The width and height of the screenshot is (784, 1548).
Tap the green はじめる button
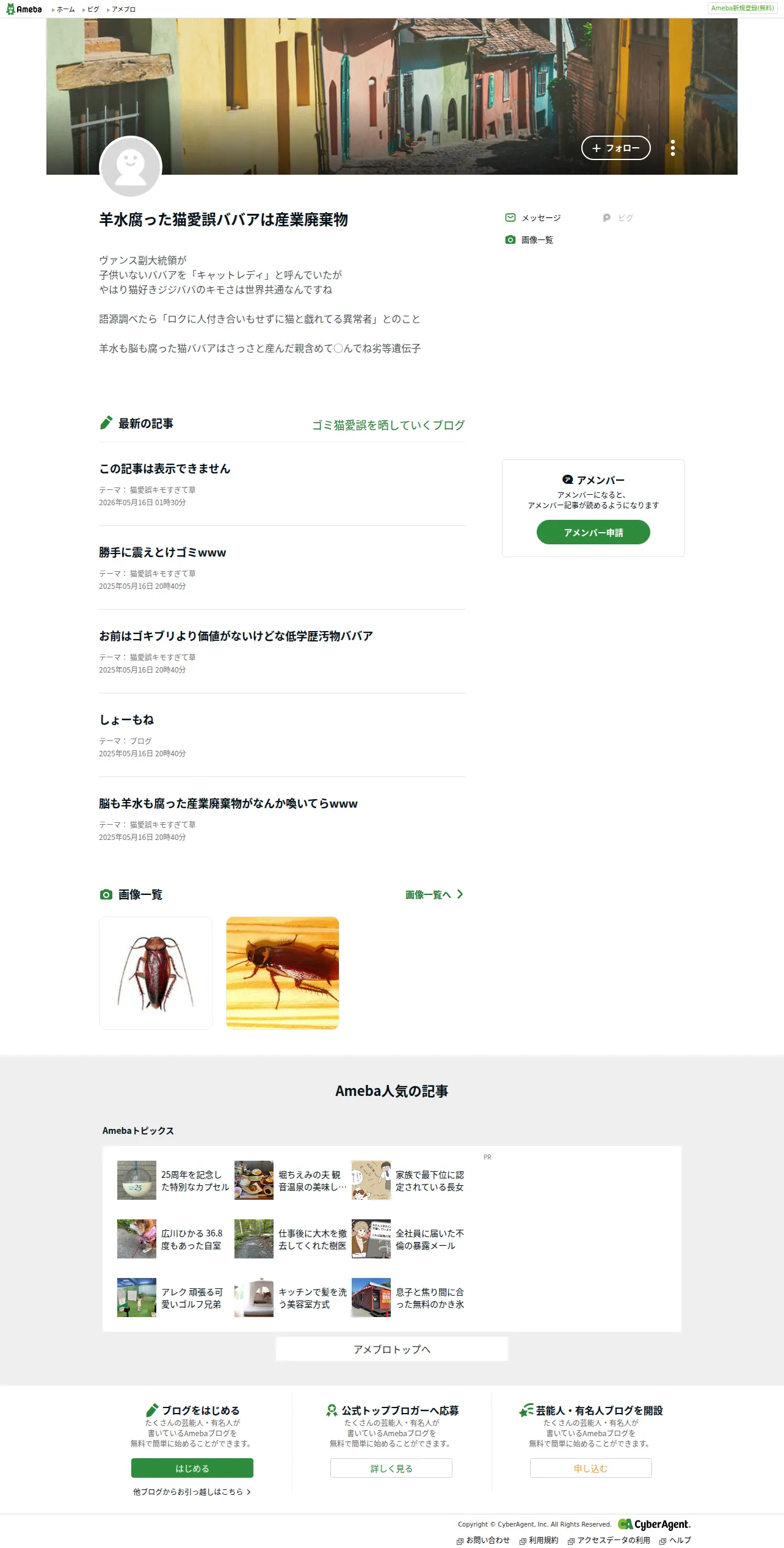coord(192,1468)
